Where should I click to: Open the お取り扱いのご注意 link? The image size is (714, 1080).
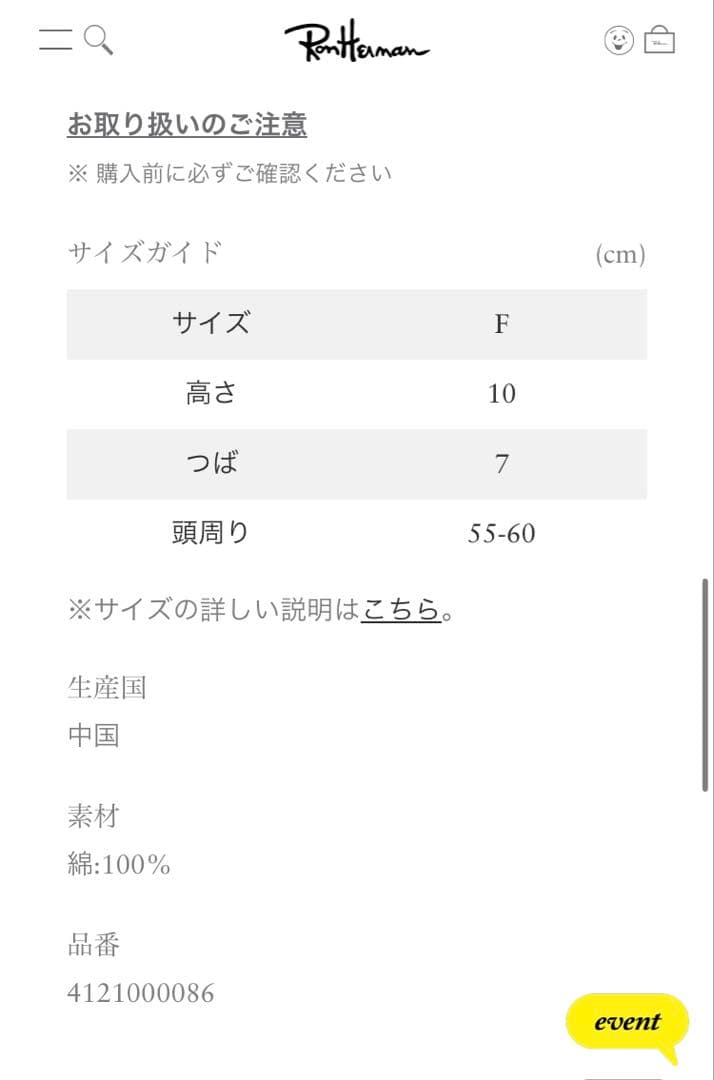(x=187, y=125)
